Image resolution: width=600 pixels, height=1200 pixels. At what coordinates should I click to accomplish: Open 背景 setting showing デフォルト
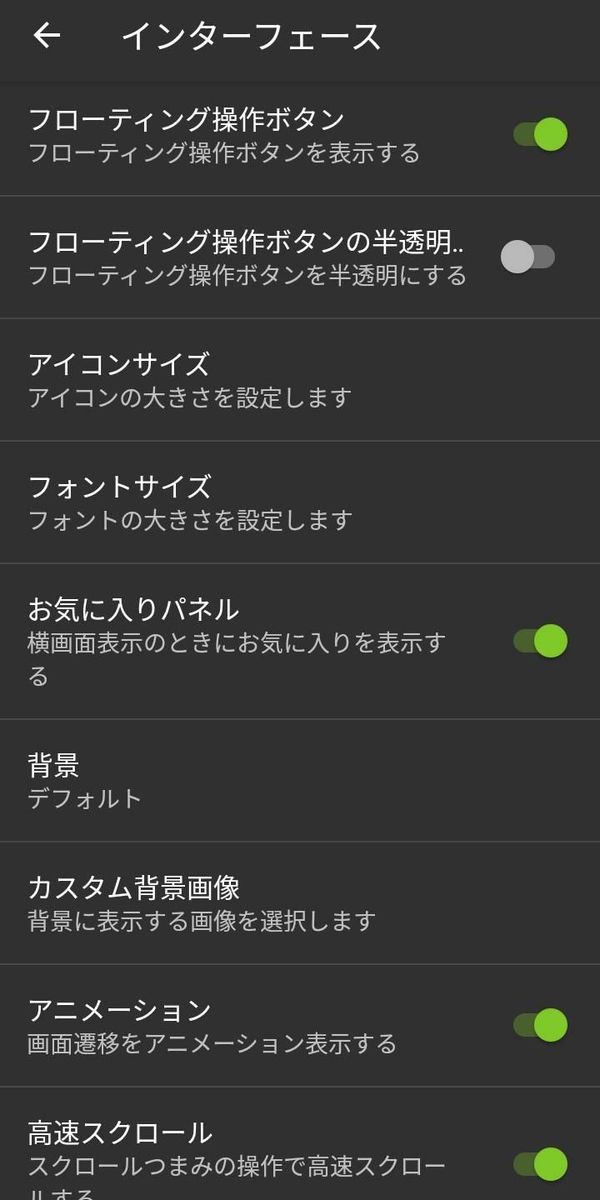[x=300, y=781]
